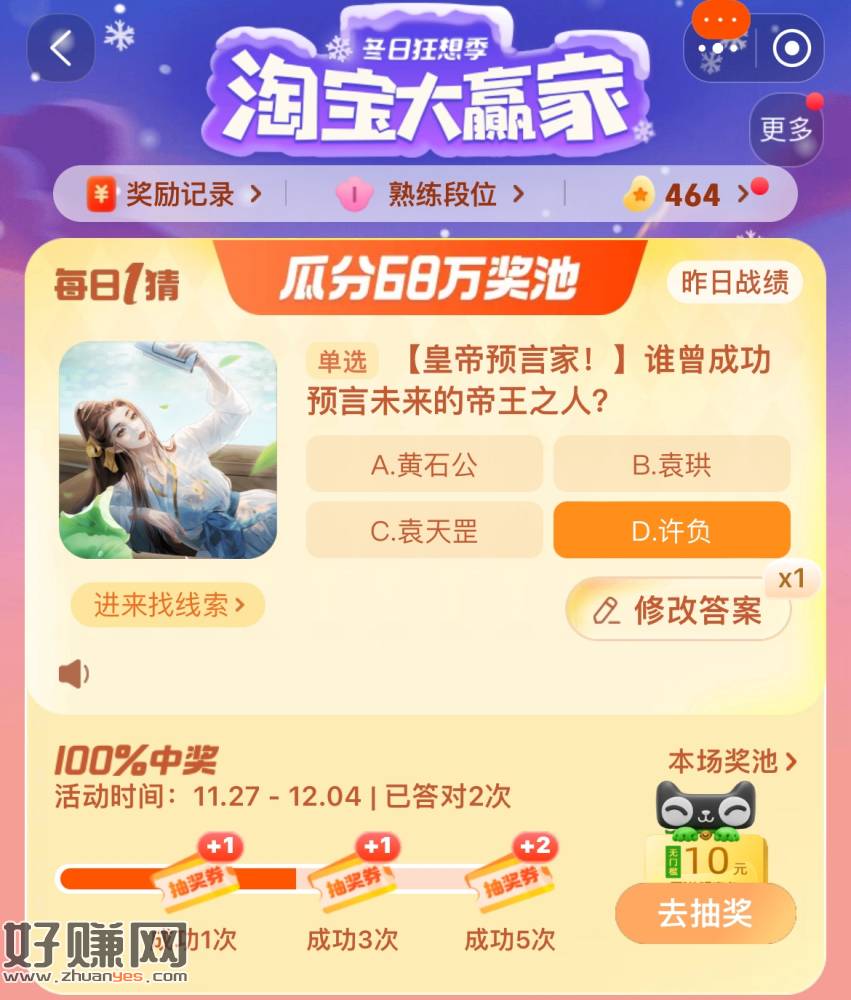
Task: Open the 464 coin balance
Action: pos(688,194)
